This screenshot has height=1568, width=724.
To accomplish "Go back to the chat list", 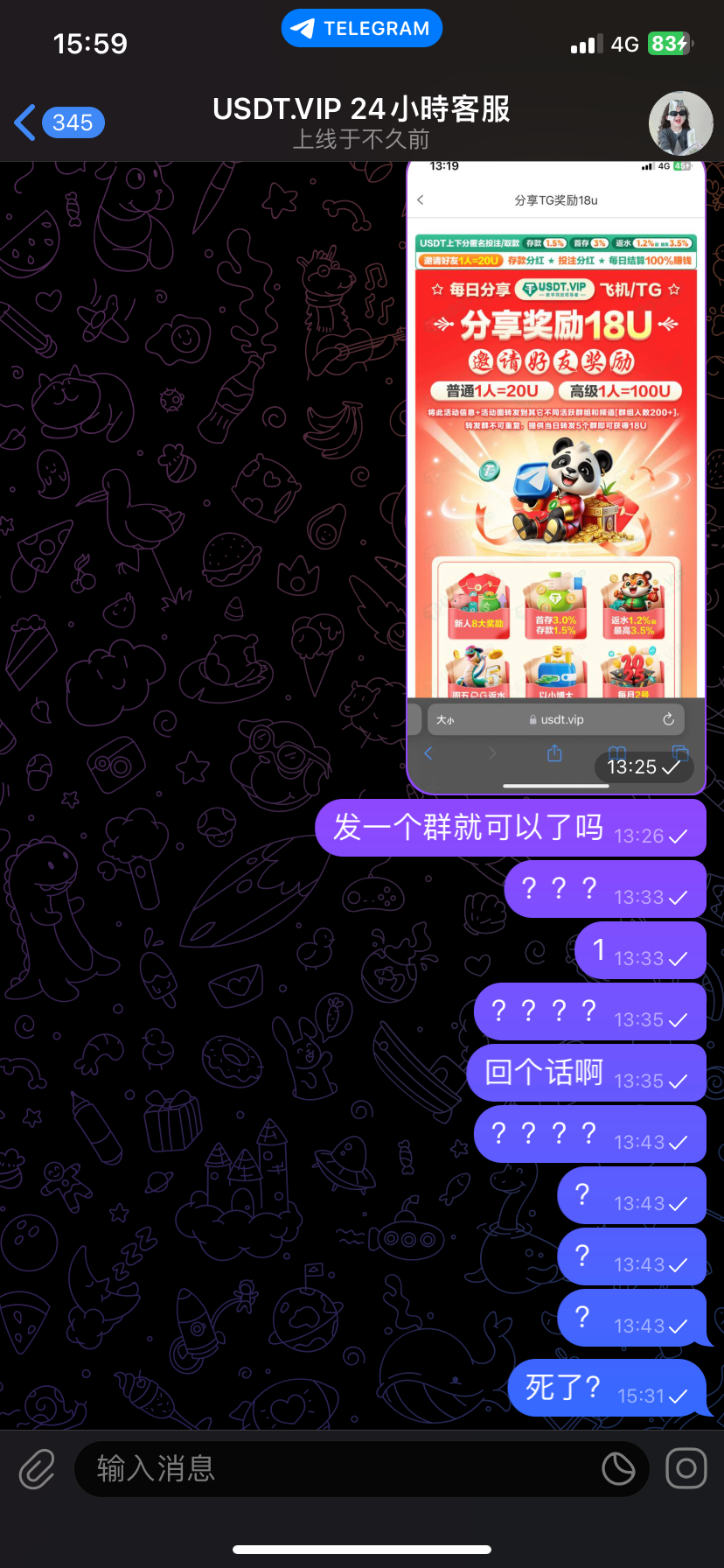I will [x=58, y=122].
